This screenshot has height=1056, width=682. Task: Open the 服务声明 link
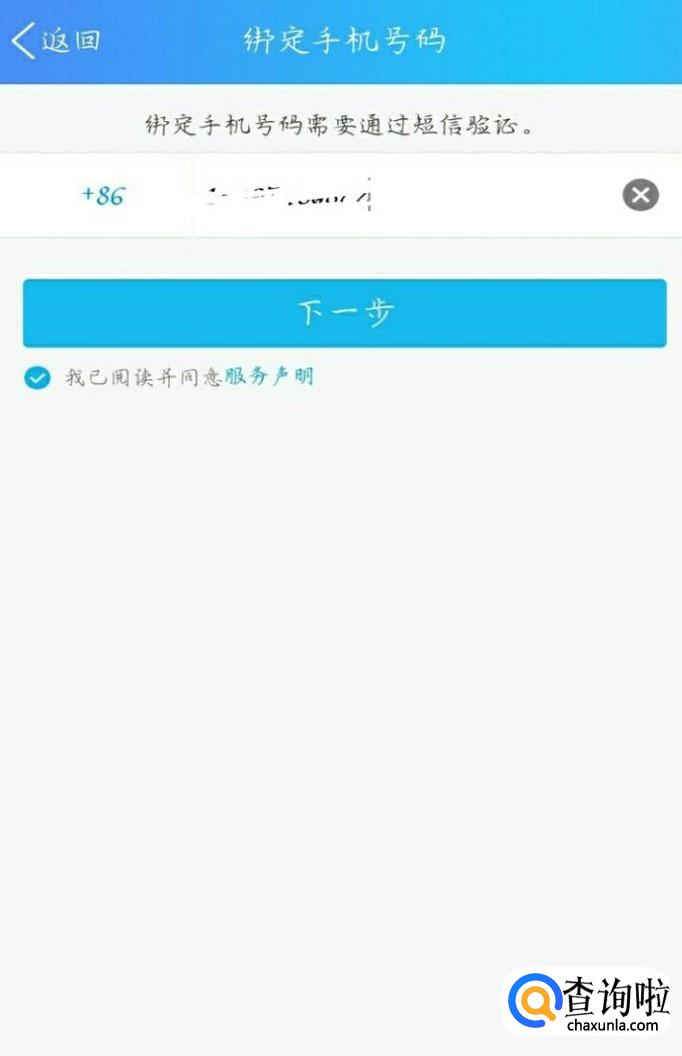(268, 377)
